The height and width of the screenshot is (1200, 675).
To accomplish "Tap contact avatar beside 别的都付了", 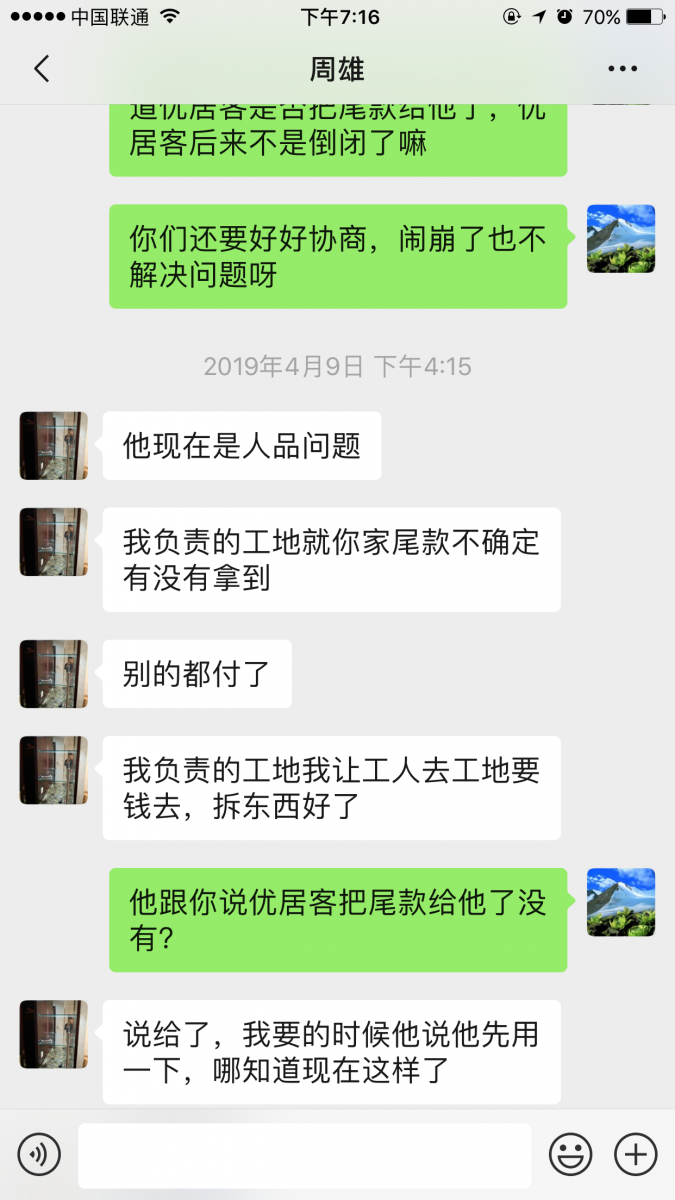I will tap(54, 674).
